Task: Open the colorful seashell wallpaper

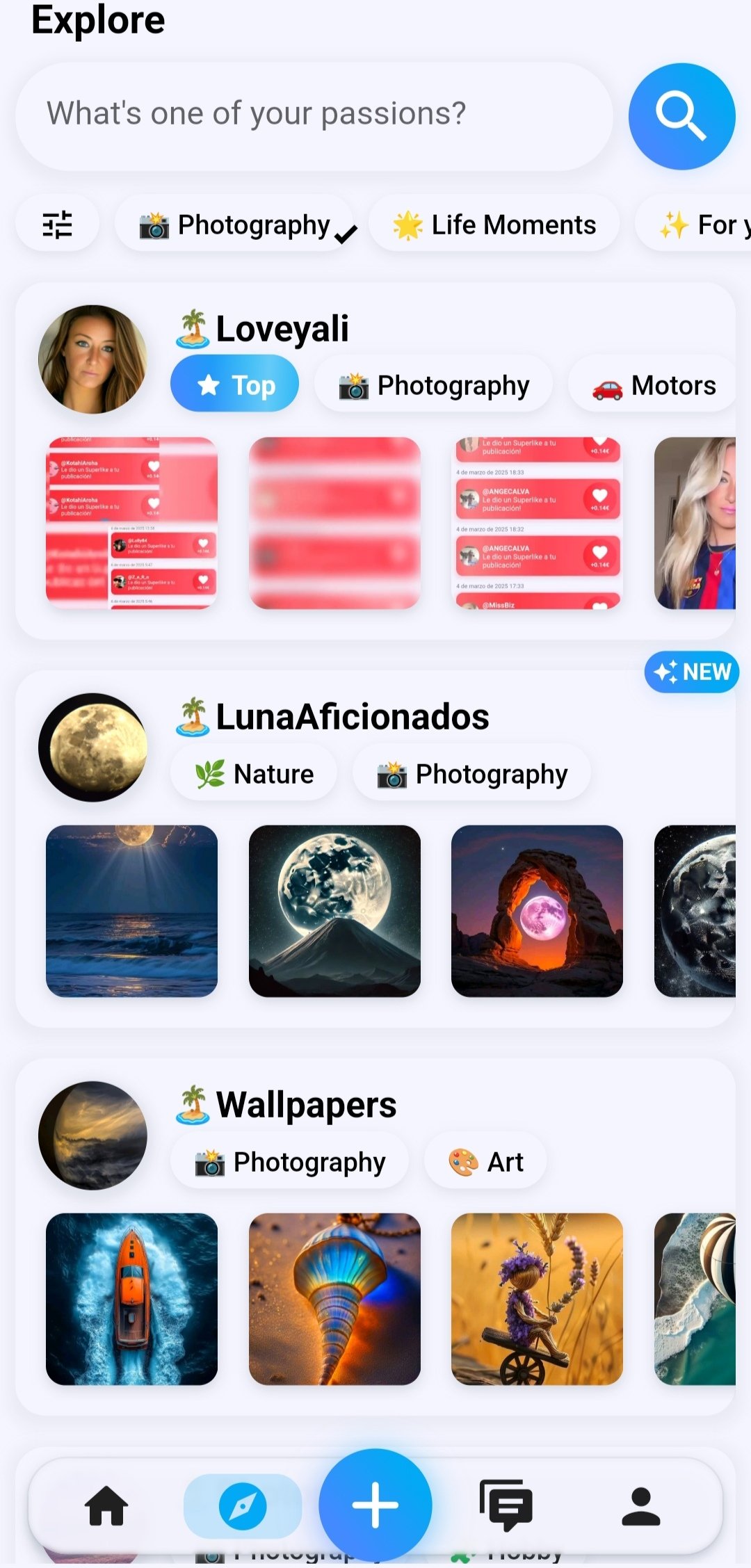Action: [334, 1299]
